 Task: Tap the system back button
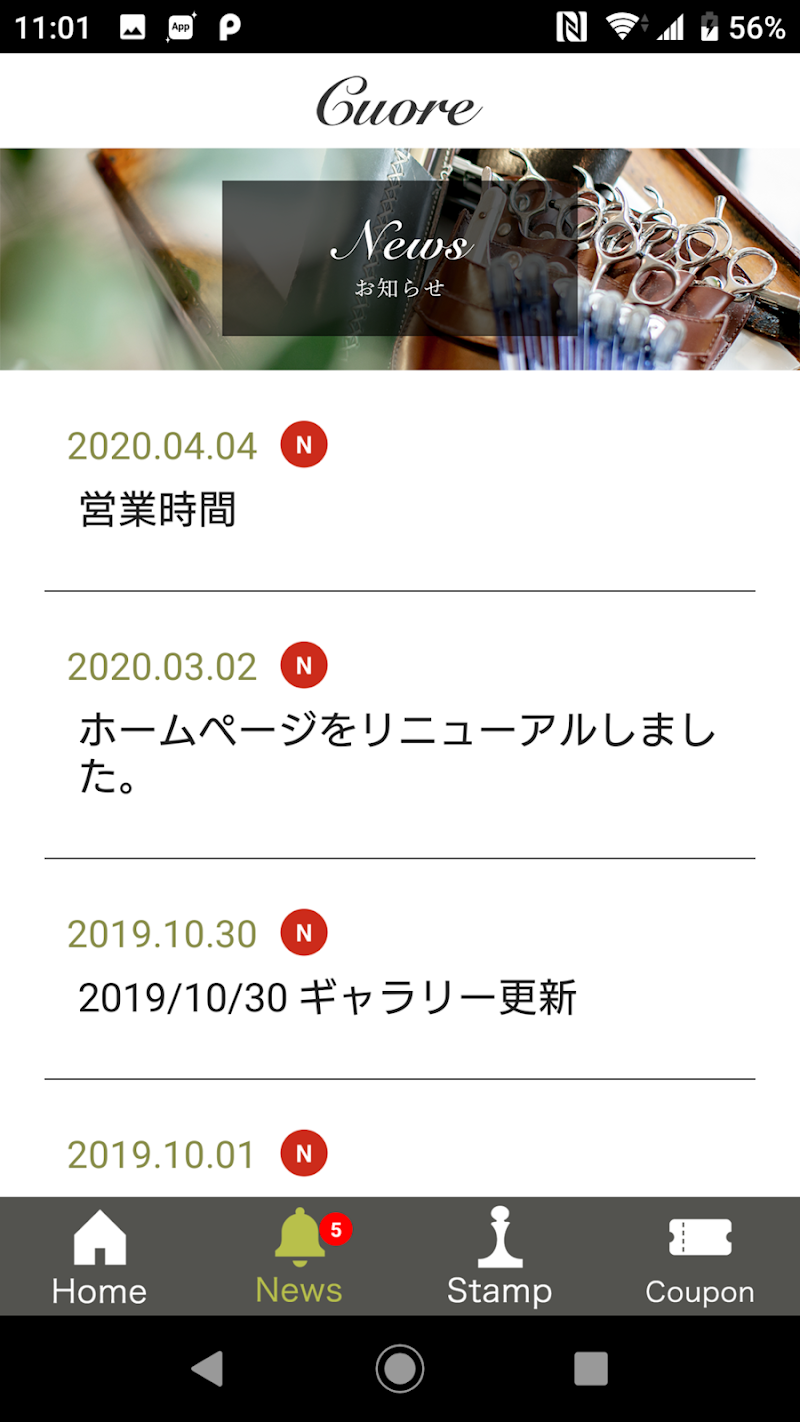[x=207, y=1368]
